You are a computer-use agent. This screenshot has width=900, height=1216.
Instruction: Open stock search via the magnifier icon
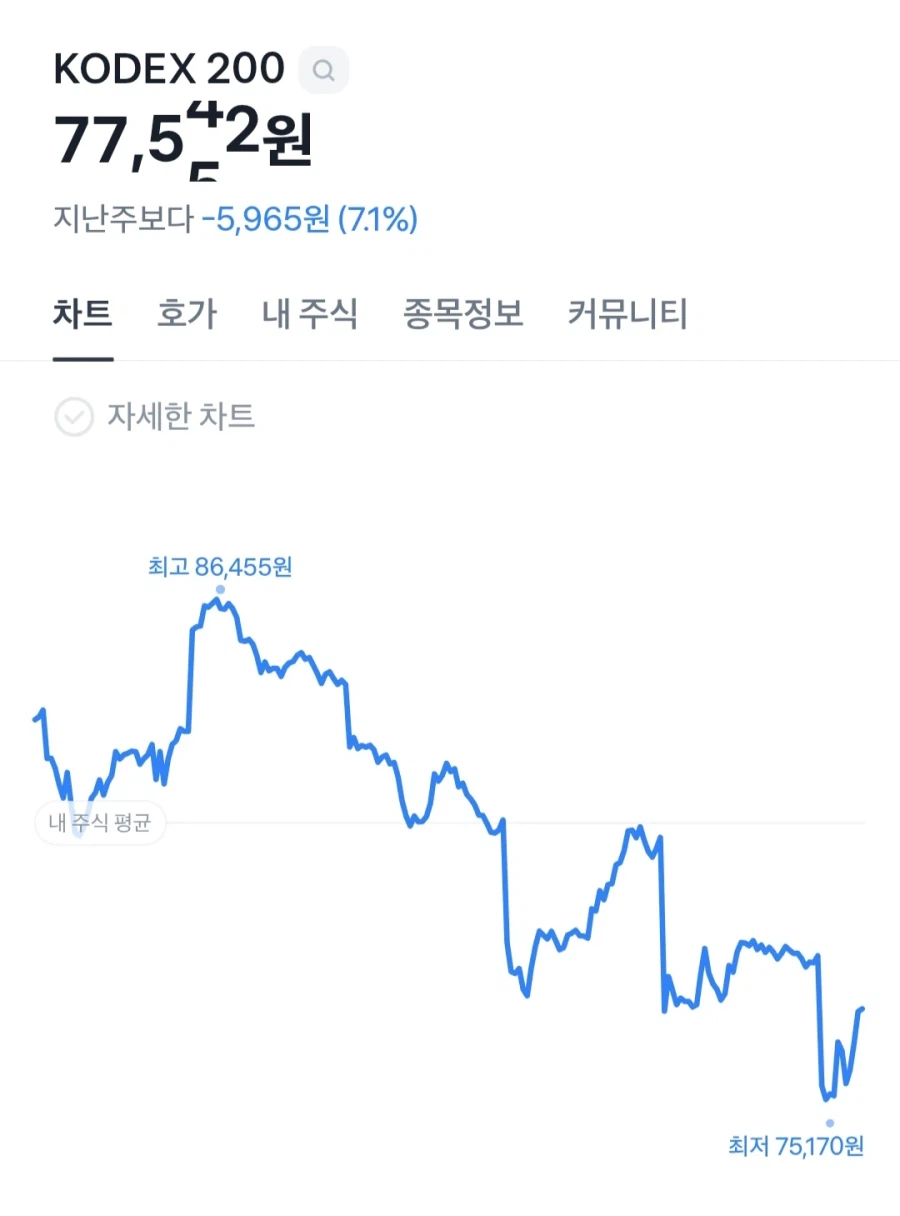point(322,70)
